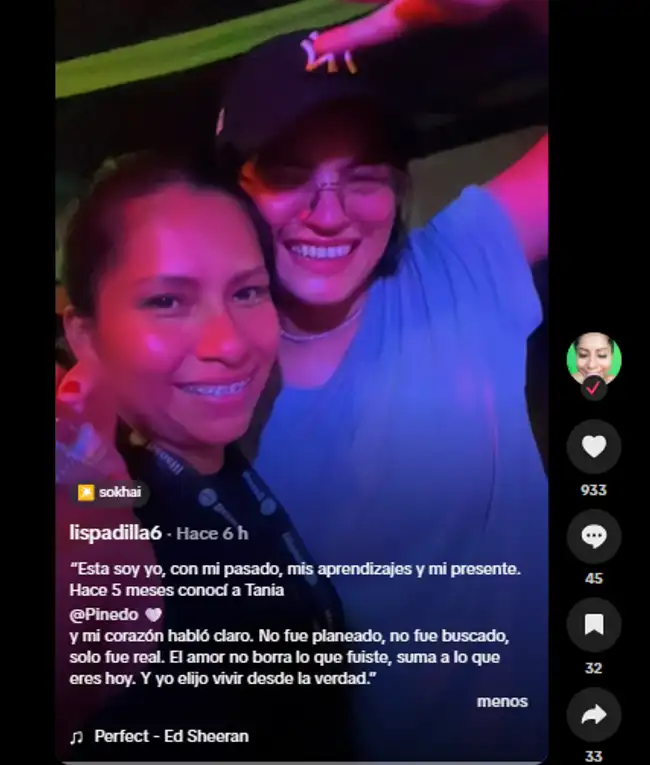
Task: Like the video with the heart icon
Action: [593, 447]
